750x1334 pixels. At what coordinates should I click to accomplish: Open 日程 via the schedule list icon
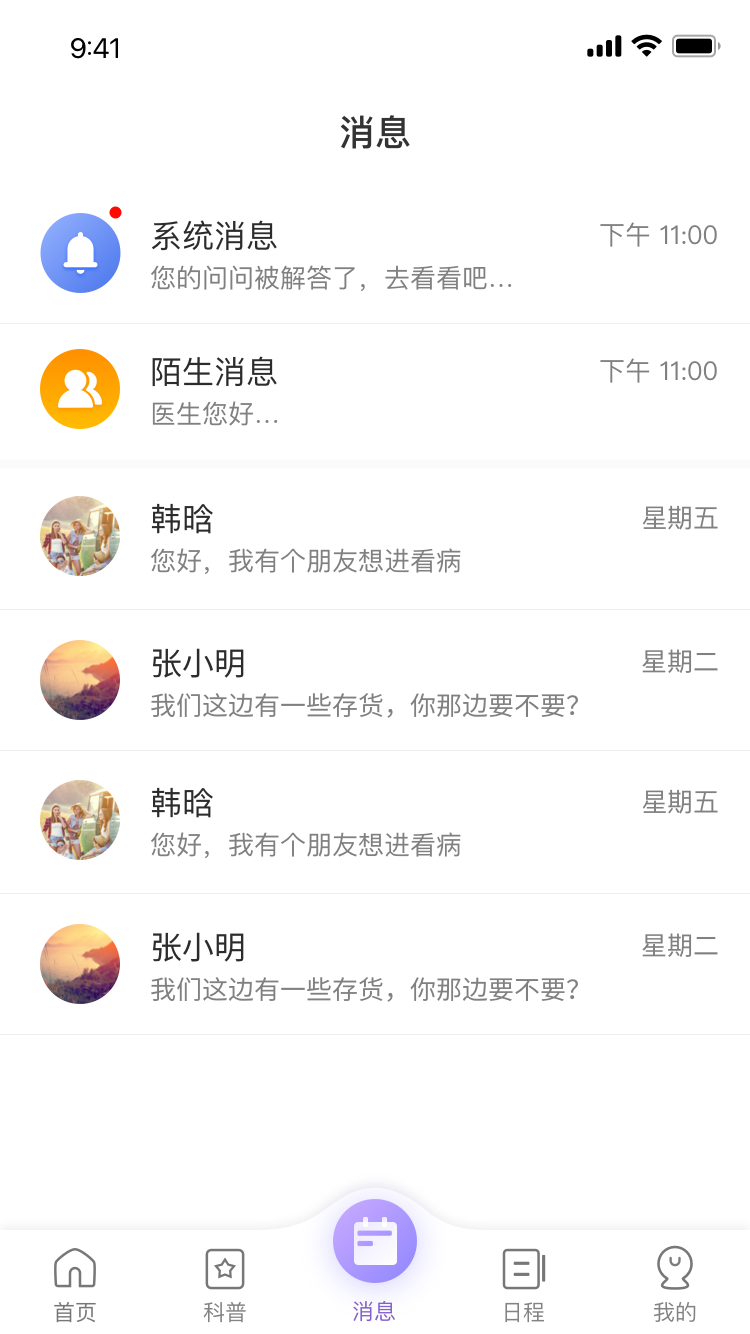point(523,1267)
